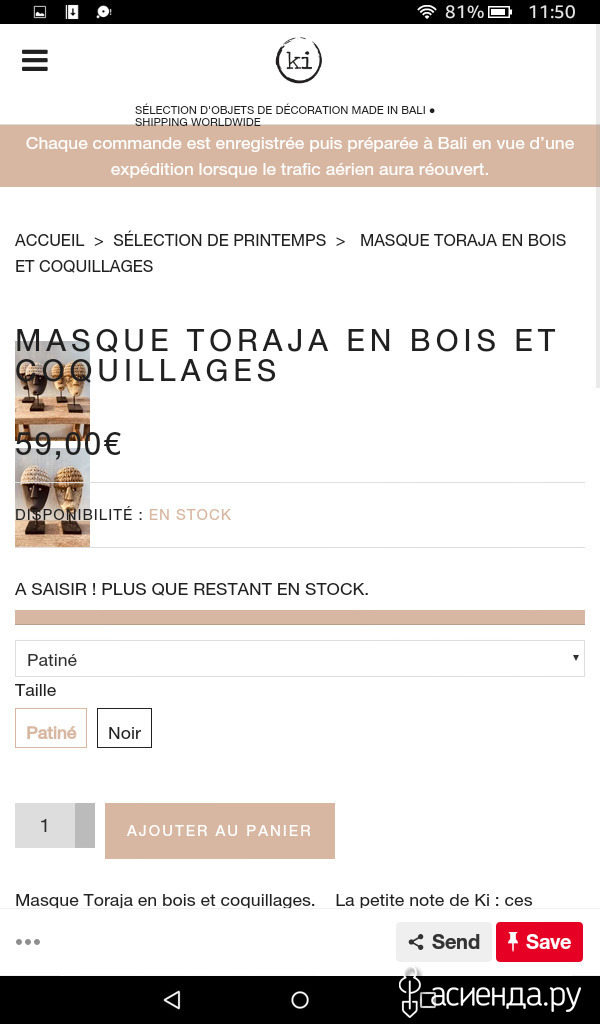Send this pin to someone
Image resolution: width=600 pixels, height=1024 pixels.
coord(444,942)
